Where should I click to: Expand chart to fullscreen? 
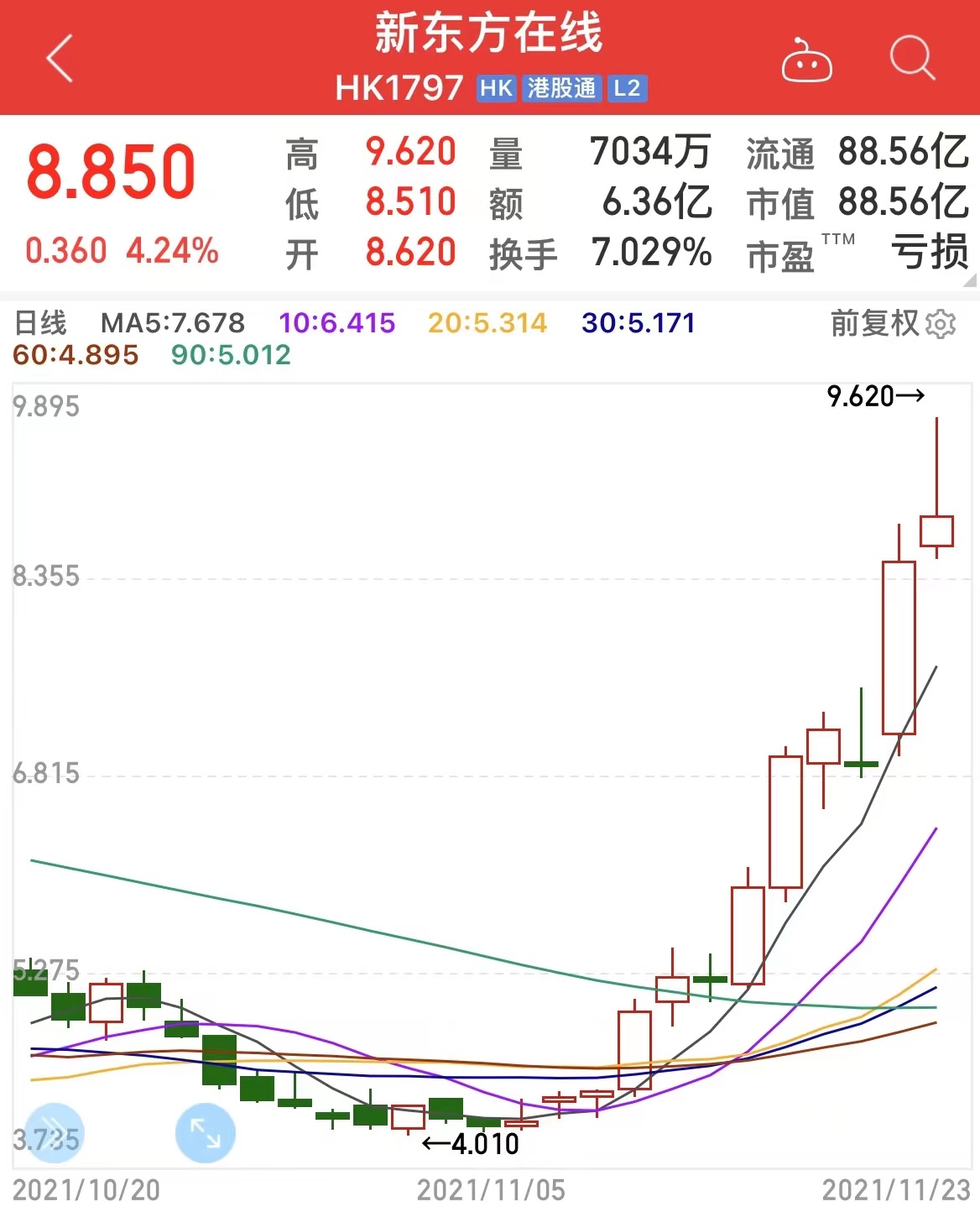[x=205, y=1133]
